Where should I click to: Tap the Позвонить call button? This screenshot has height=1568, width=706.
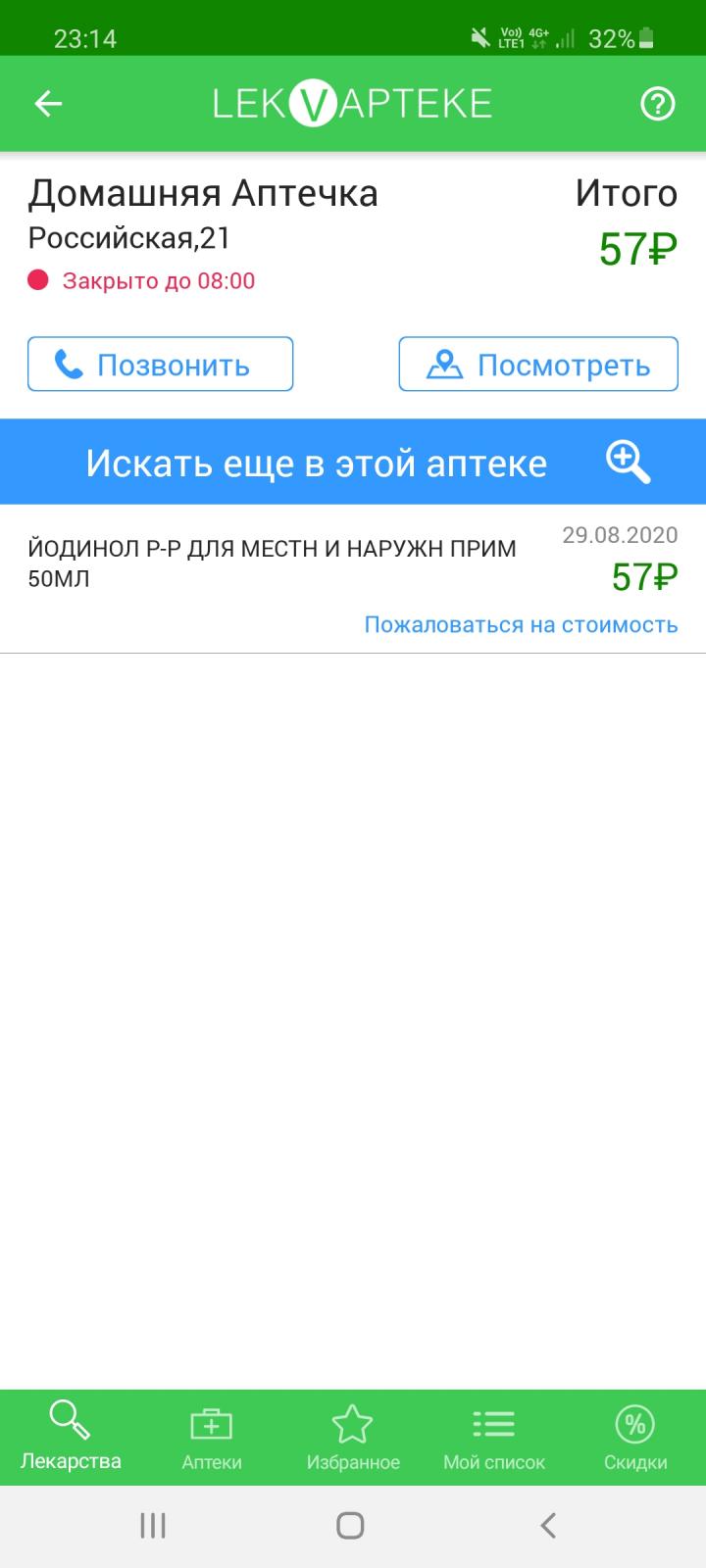(x=160, y=365)
